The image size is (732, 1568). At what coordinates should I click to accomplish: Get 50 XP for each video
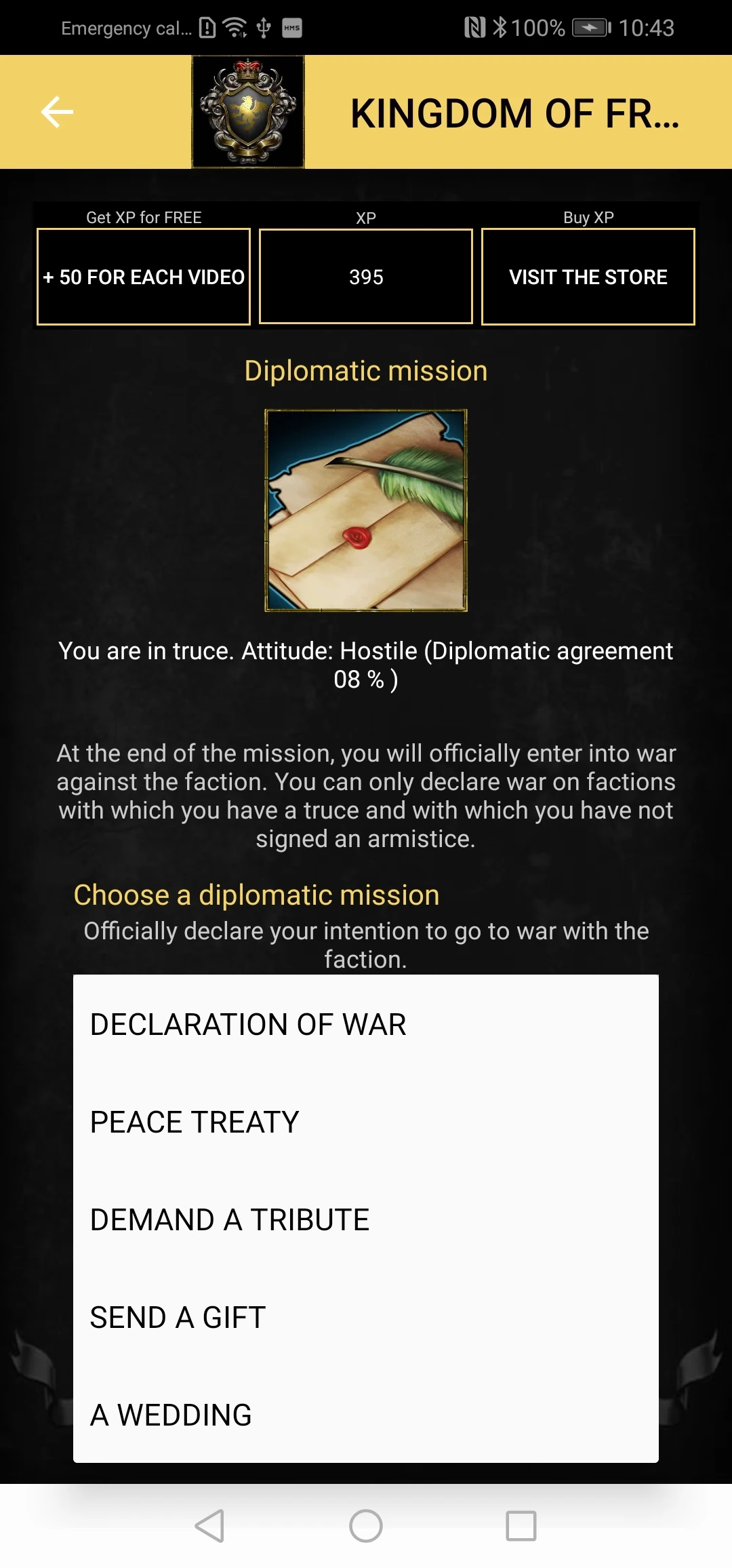144,277
